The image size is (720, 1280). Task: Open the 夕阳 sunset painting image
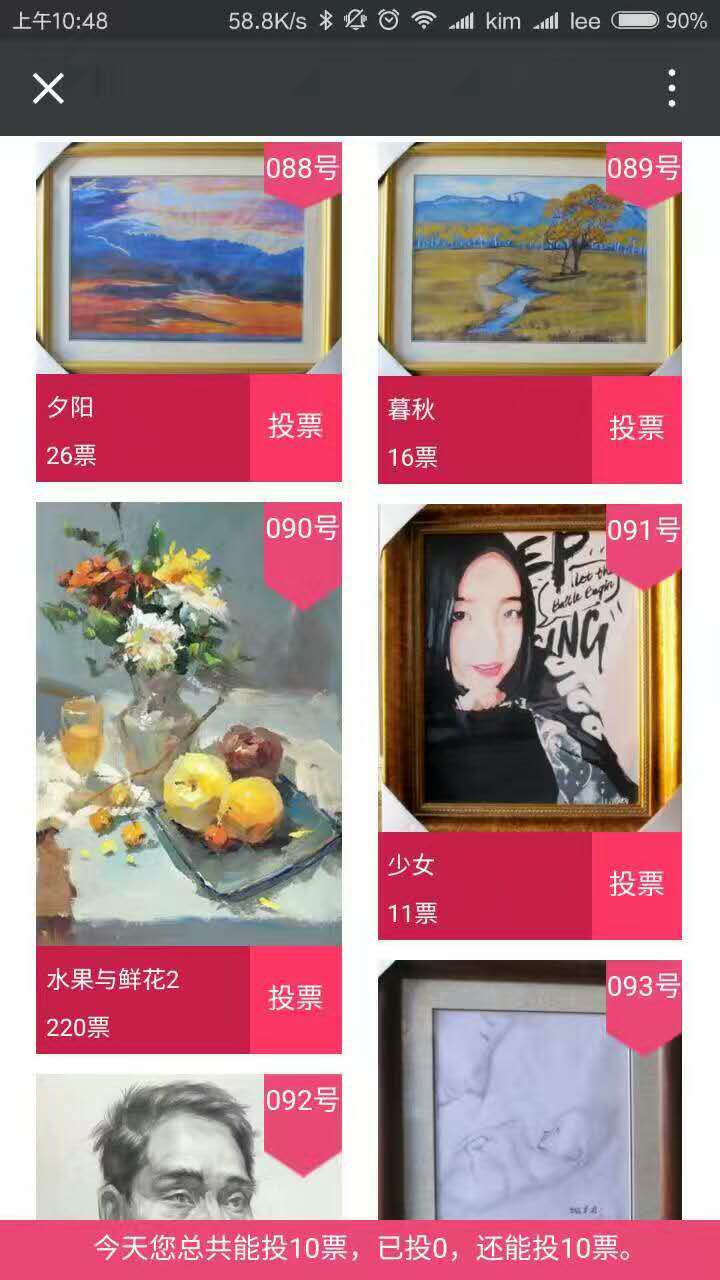188,258
